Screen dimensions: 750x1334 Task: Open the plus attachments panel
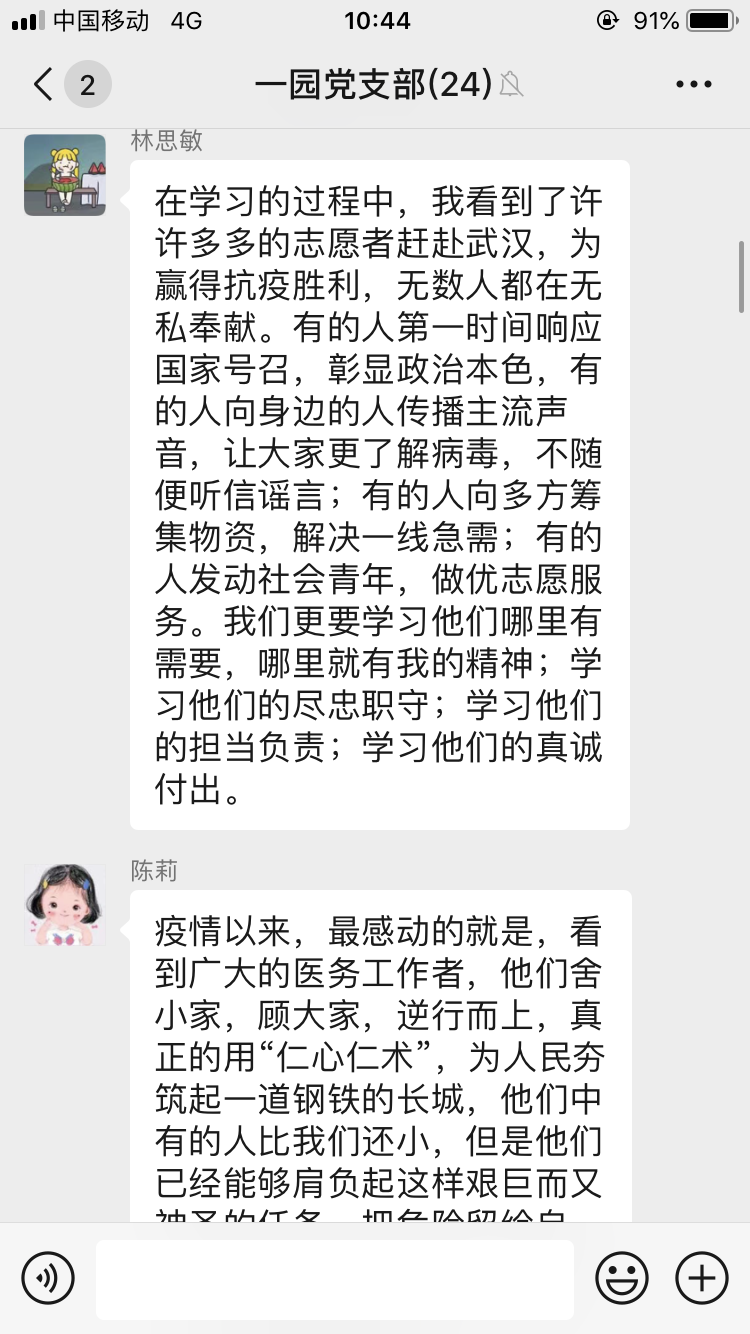[x=702, y=1278]
